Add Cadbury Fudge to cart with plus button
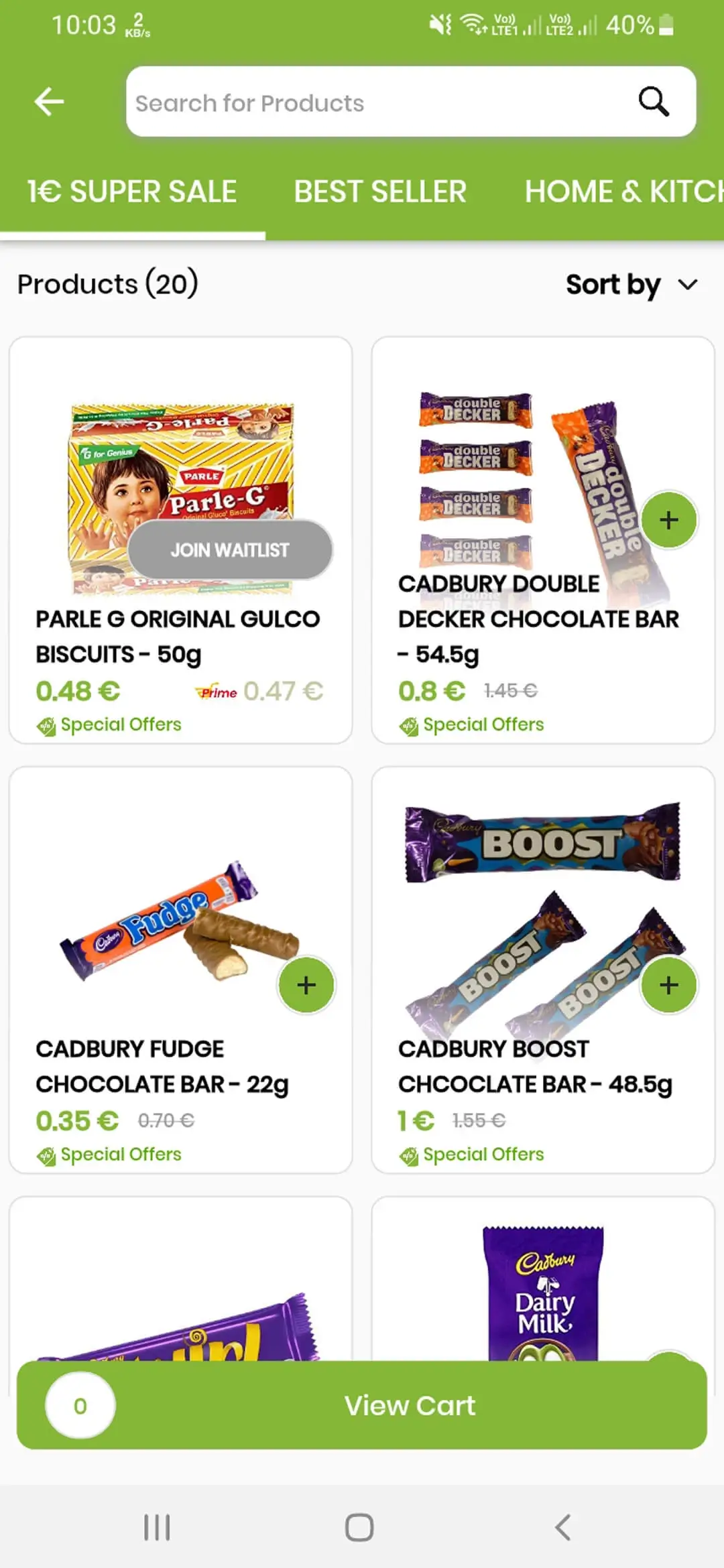This screenshot has height=1568, width=724. click(306, 984)
